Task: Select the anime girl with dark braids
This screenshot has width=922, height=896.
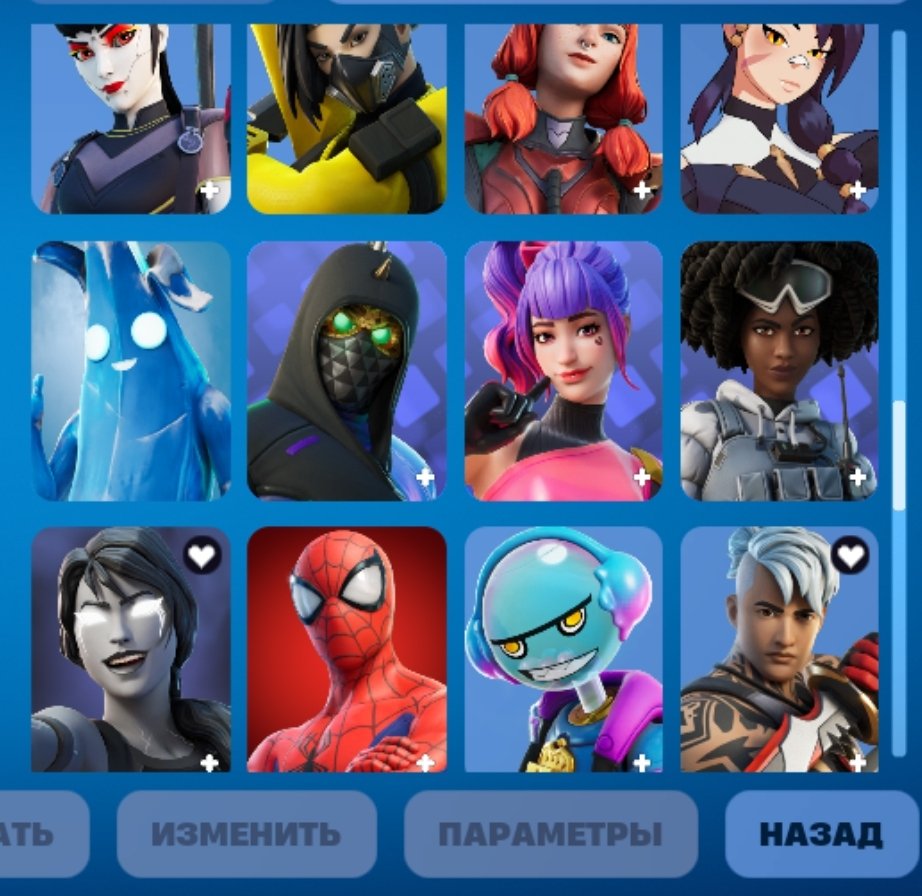Action: point(779,120)
